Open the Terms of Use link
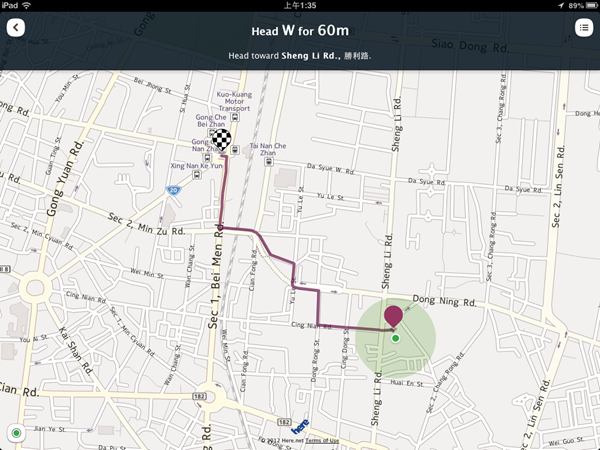 pos(322,441)
